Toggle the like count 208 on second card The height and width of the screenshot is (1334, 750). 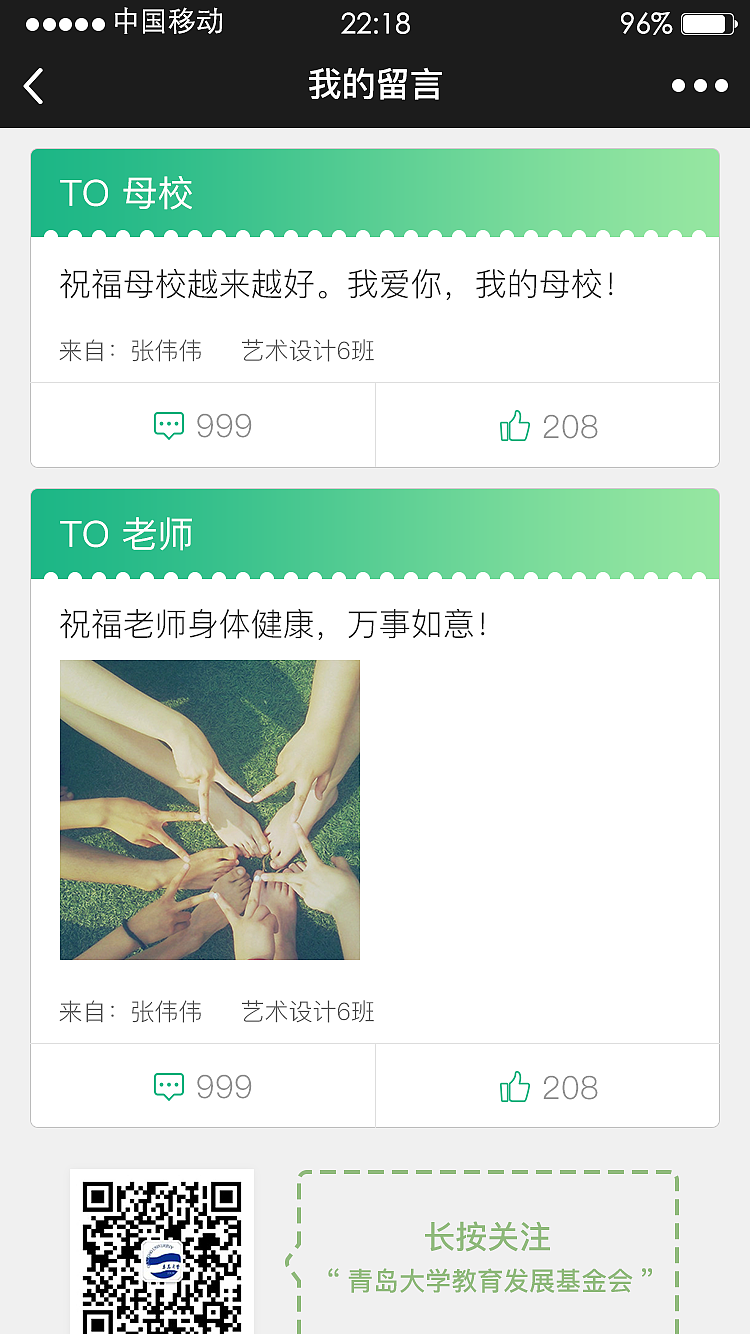(570, 1085)
